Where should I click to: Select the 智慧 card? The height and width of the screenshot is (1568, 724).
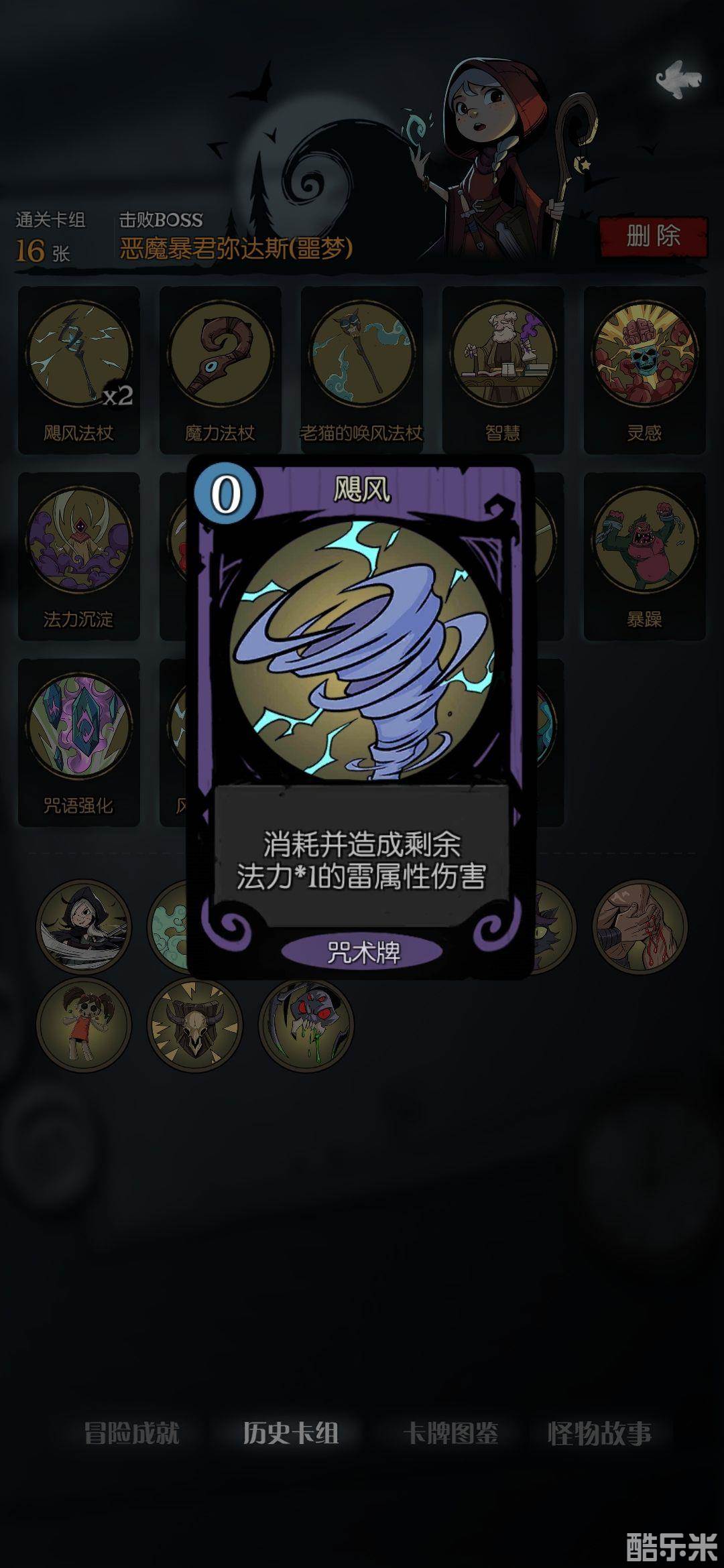tap(503, 370)
